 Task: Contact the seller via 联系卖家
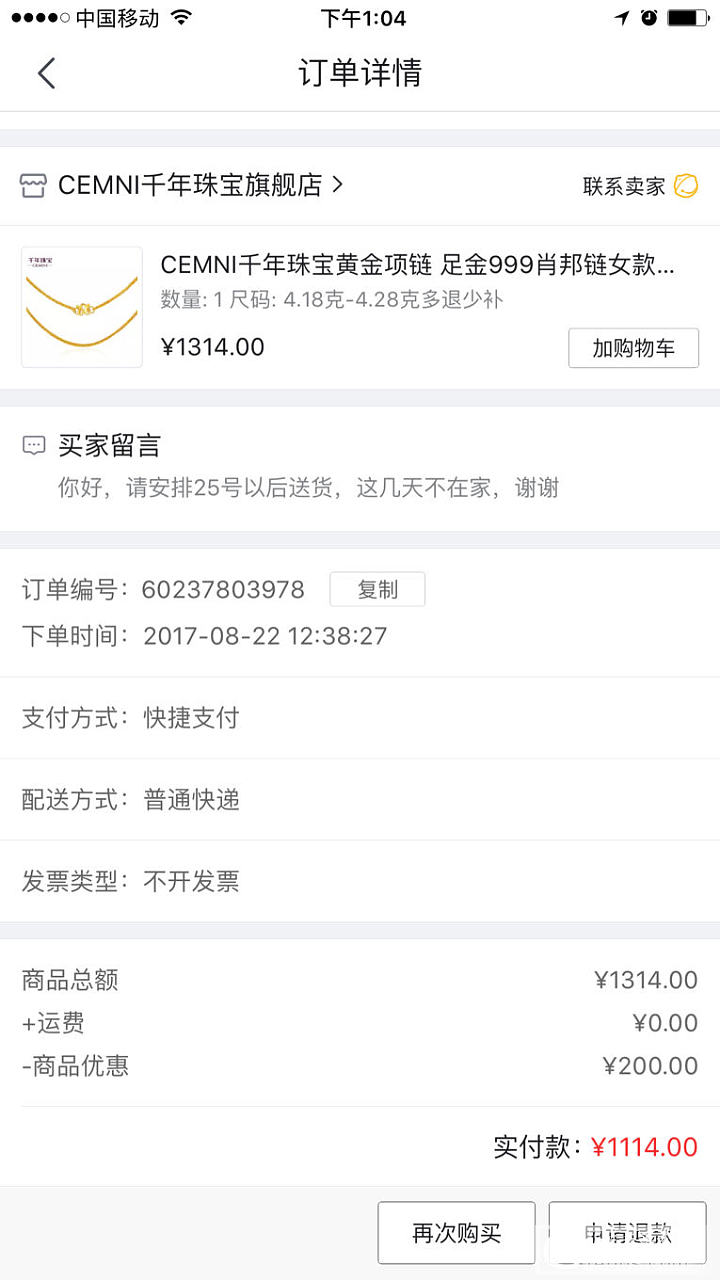[640, 186]
